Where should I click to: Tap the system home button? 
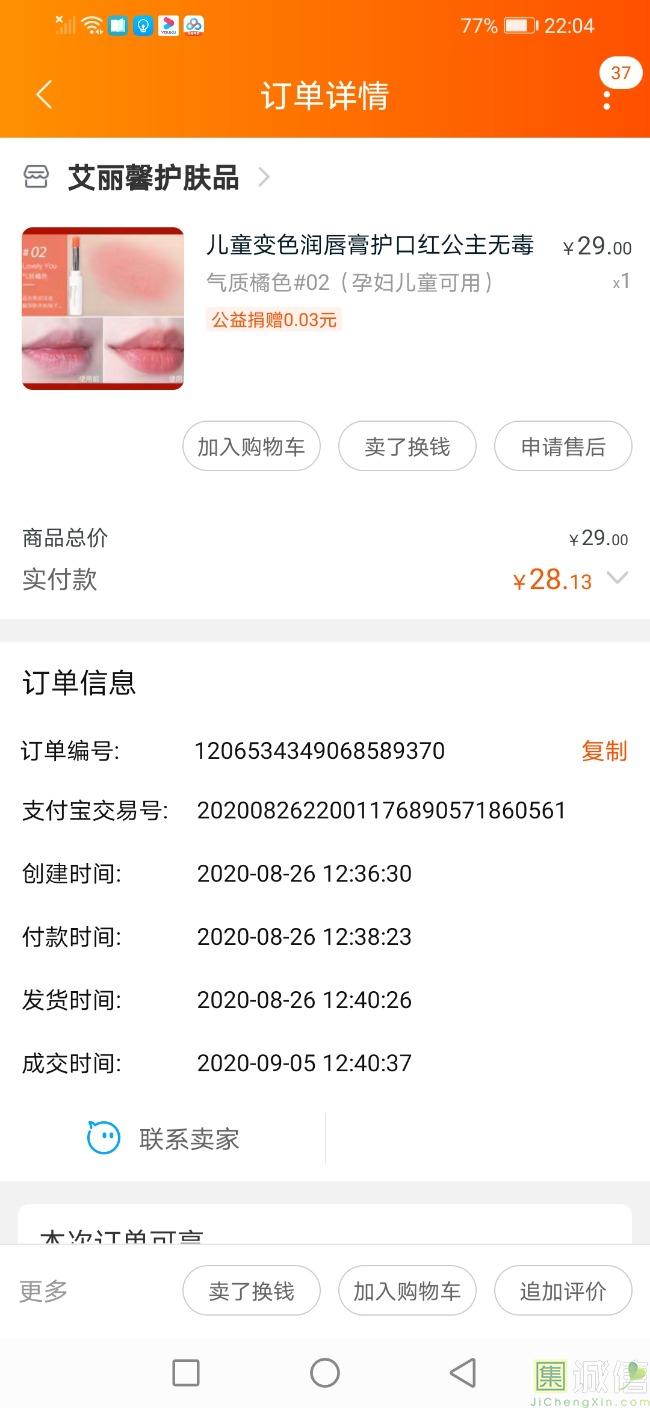click(325, 1373)
